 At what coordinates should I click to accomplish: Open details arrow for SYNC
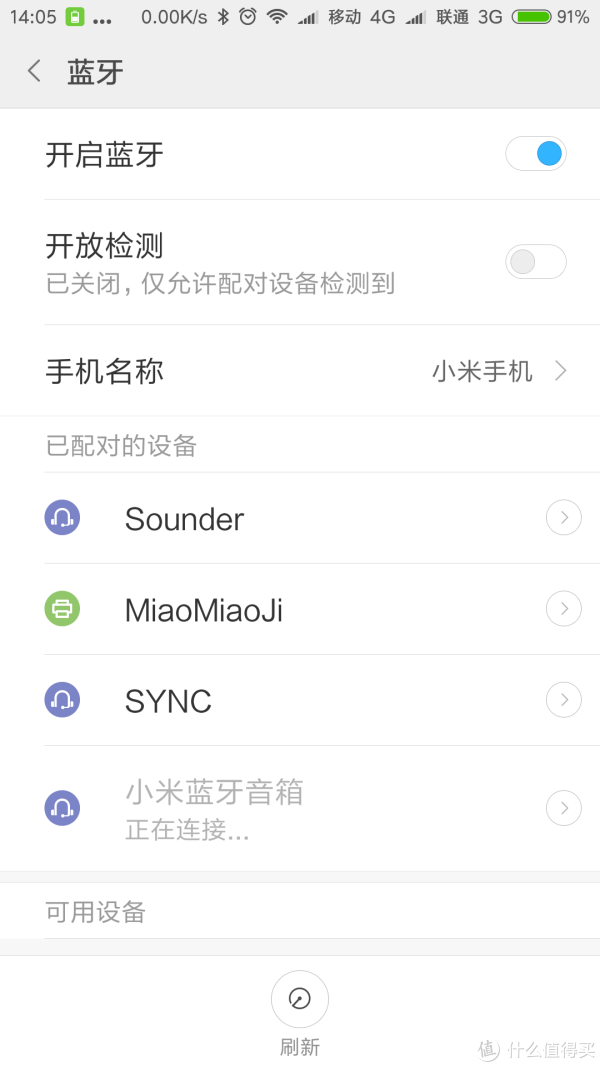[564, 700]
